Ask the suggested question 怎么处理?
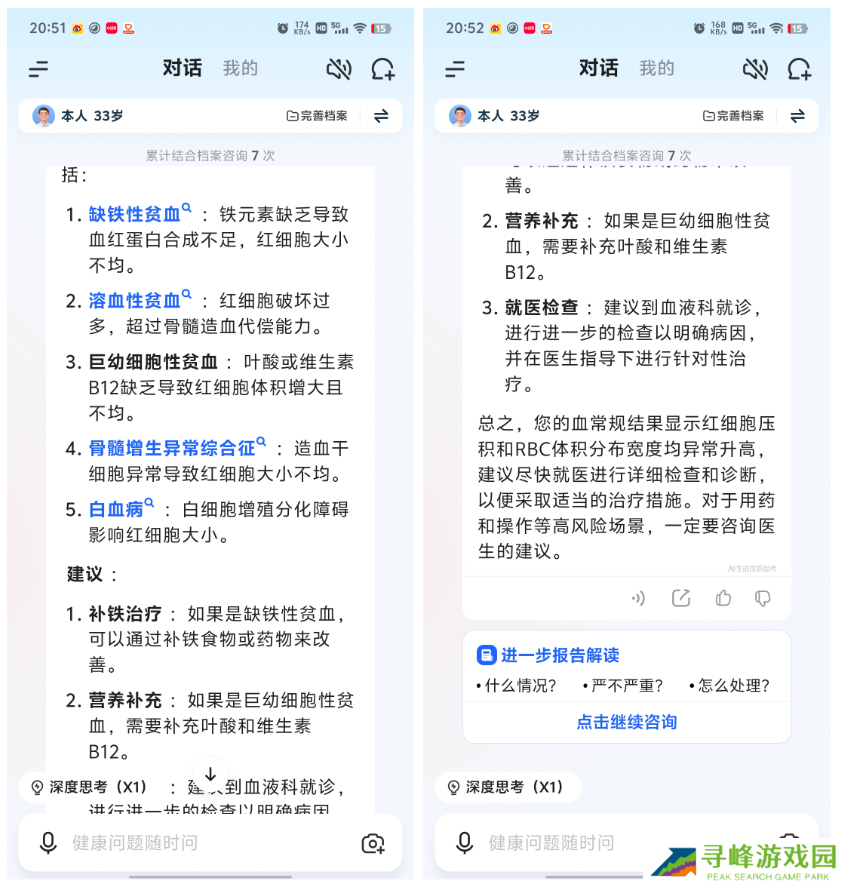The height and width of the screenshot is (888, 843). point(732,686)
